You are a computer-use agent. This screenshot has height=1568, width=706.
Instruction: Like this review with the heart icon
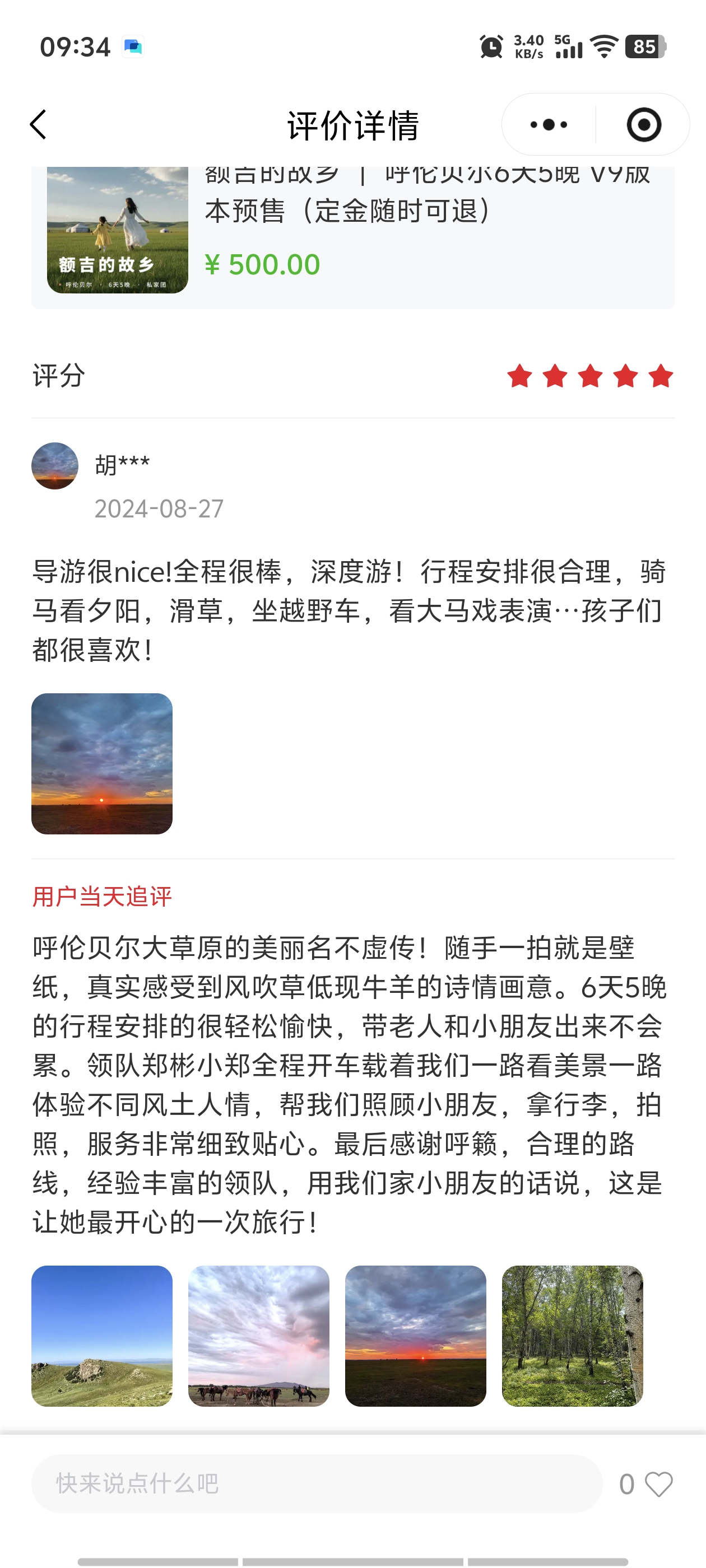(x=658, y=1484)
